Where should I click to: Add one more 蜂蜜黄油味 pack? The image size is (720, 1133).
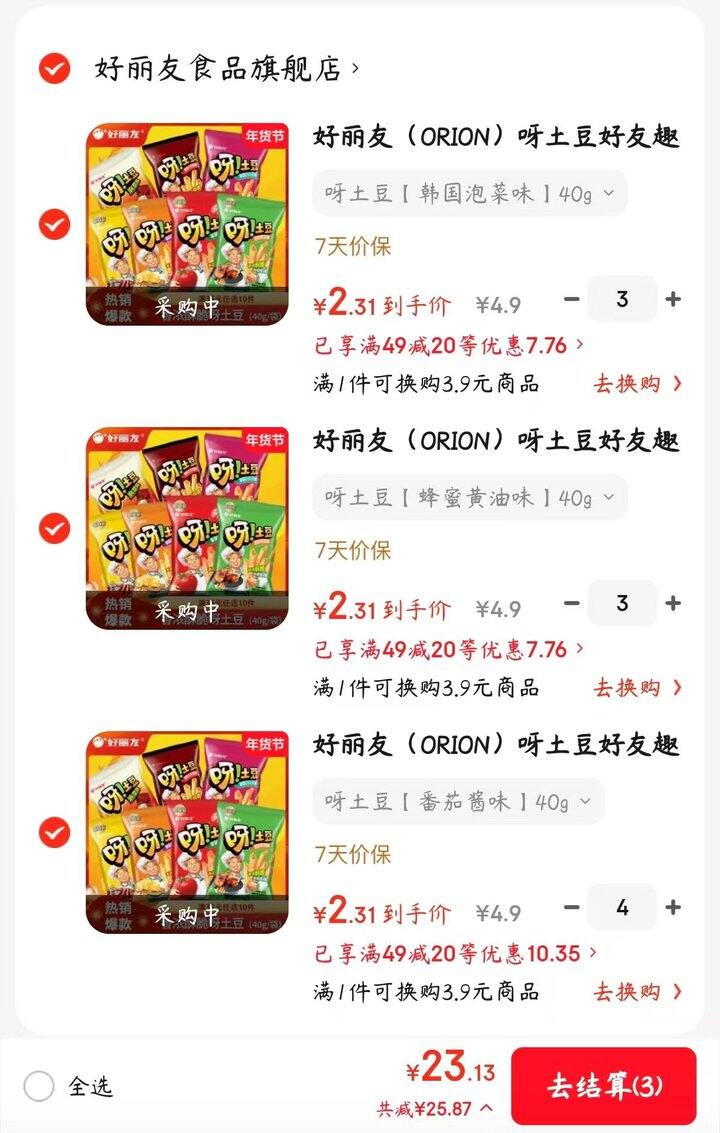coord(673,603)
